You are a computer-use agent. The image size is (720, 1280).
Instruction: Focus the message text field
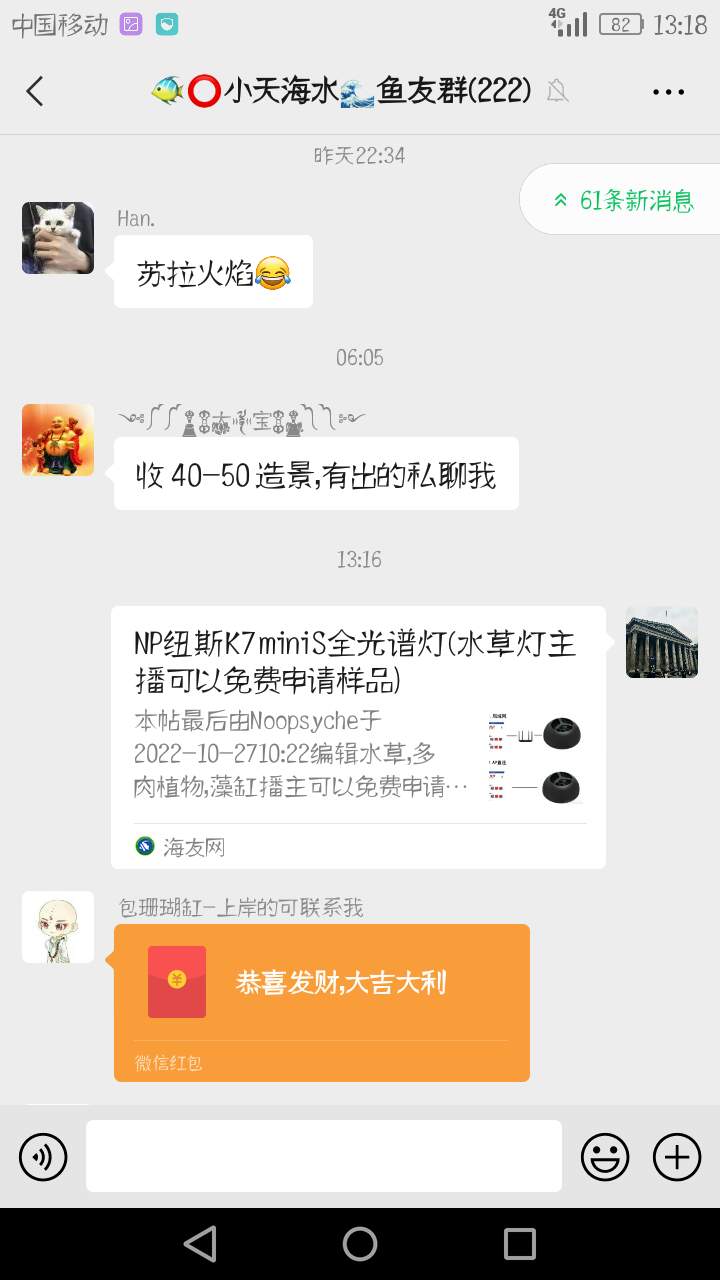click(324, 1156)
